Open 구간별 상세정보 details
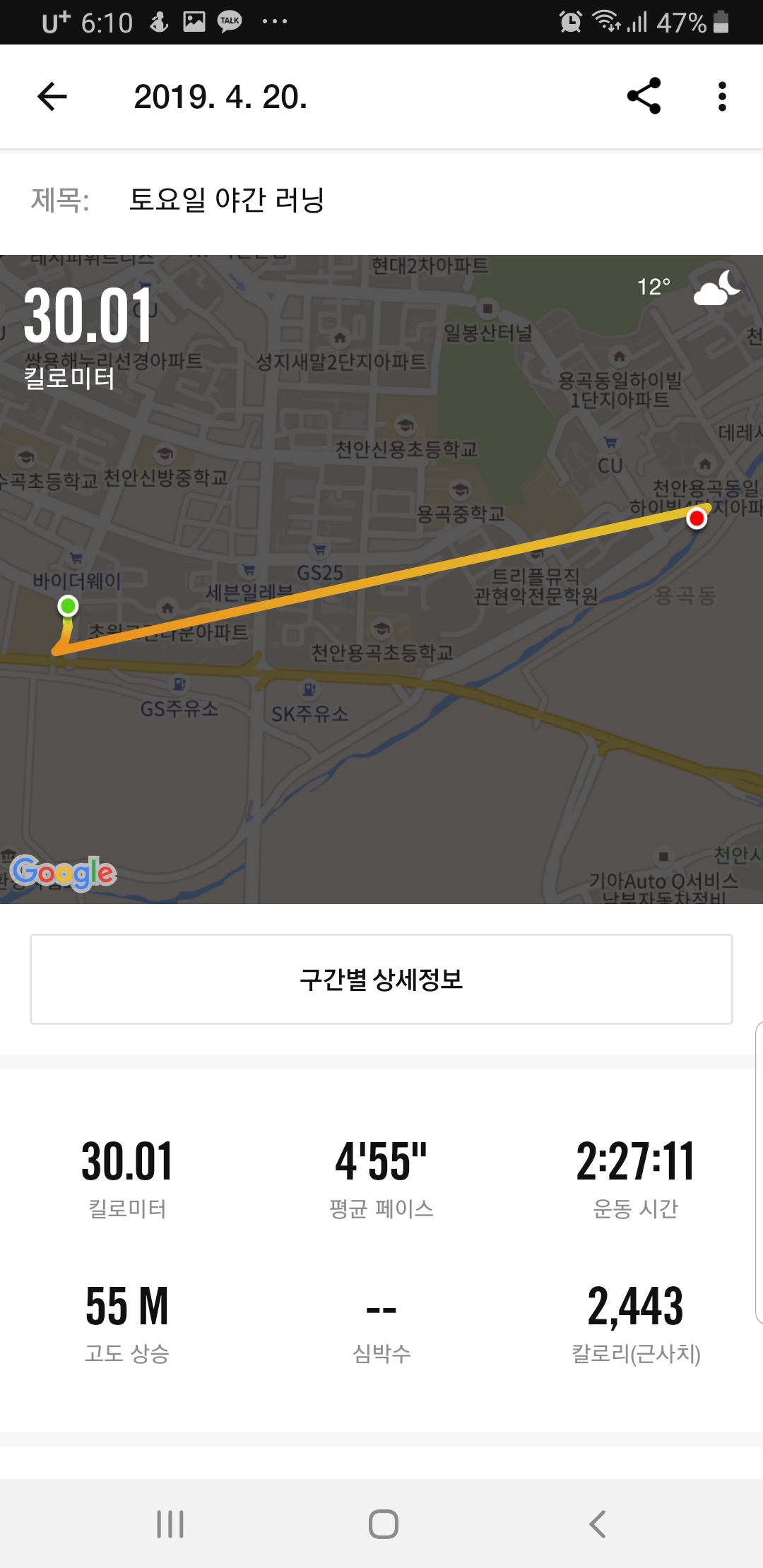Image resolution: width=763 pixels, height=1568 pixels. click(x=381, y=979)
